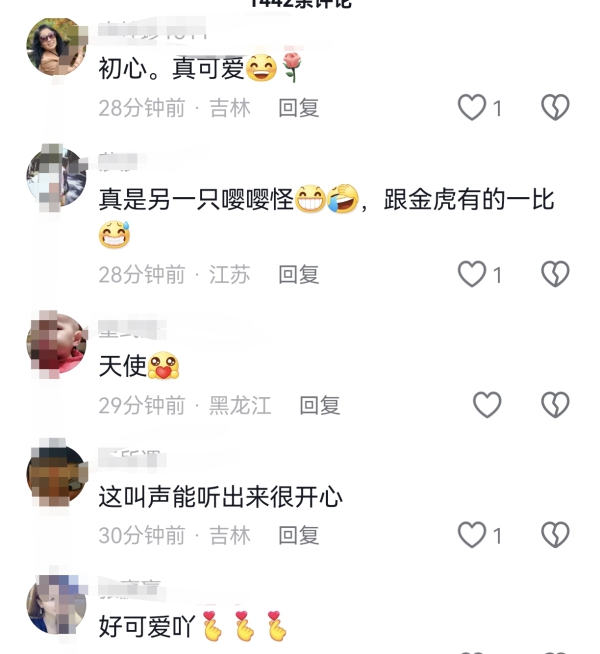This screenshot has height=654, width=600.
Task: Dislike the comment about 嘤嘤怪
Action: click(x=555, y=273)
